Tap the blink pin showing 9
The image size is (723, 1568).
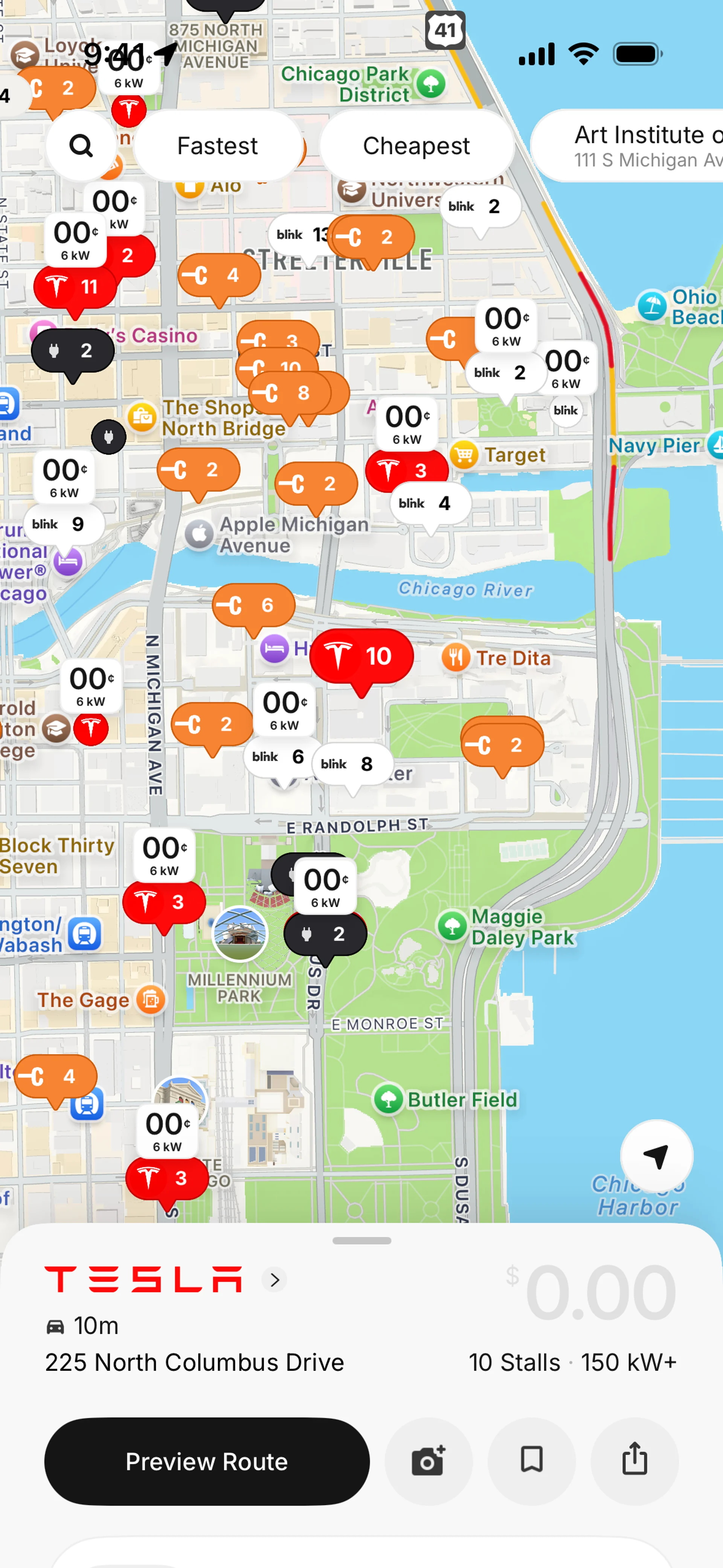(63, 525)
